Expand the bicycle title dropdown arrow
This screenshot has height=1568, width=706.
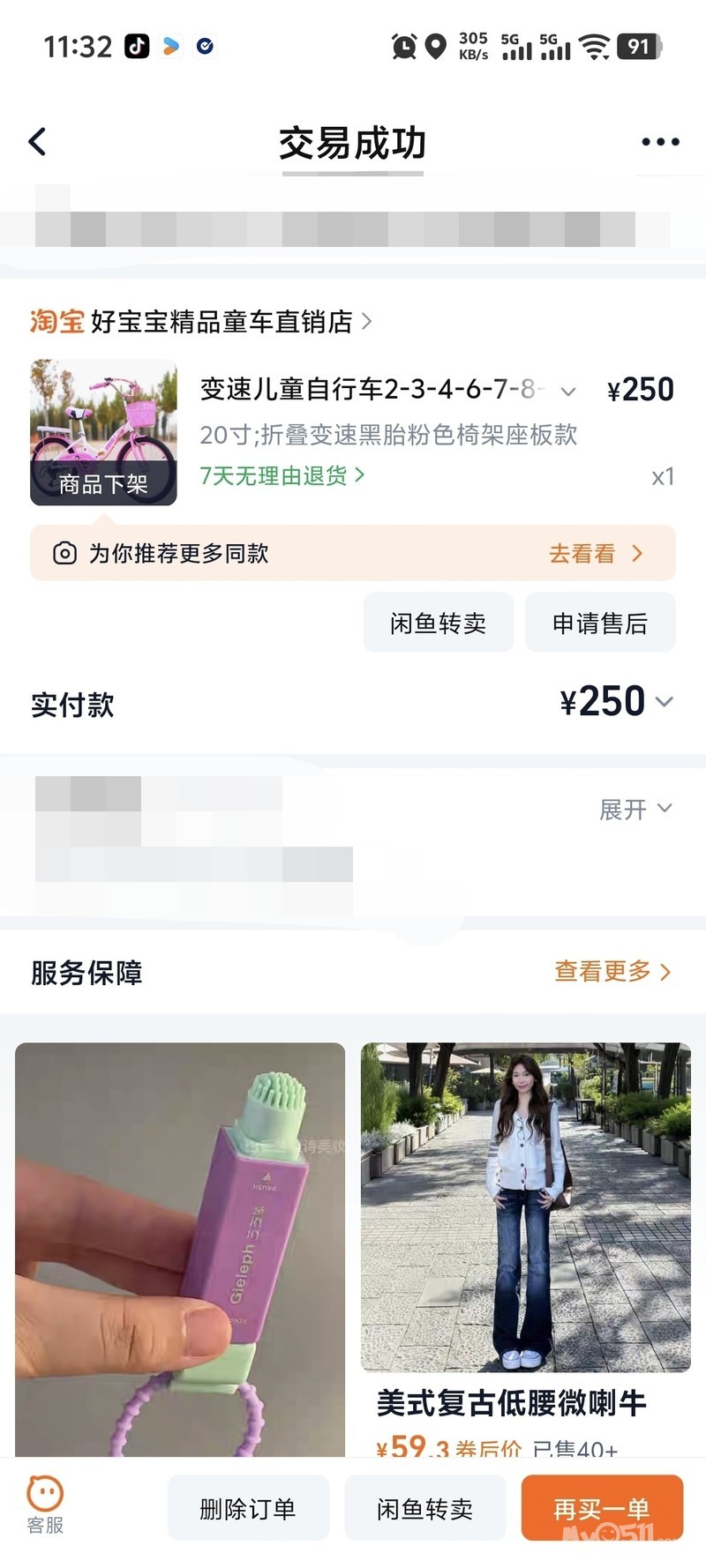(569, 391)
